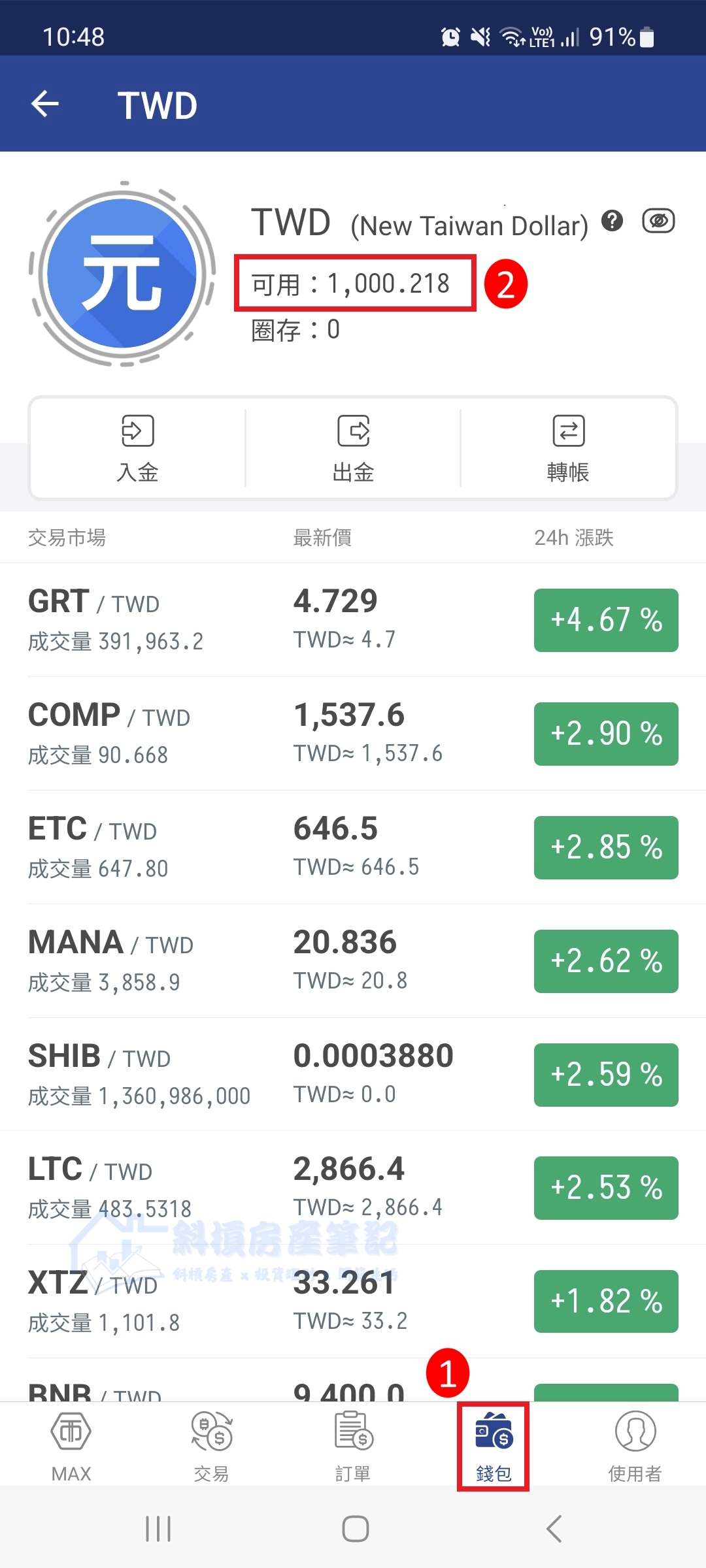The height and width of the screenshot is (1568, 706).
Task: Tap 出金 to withdraw TWD
Action: [x=353, y=448]
